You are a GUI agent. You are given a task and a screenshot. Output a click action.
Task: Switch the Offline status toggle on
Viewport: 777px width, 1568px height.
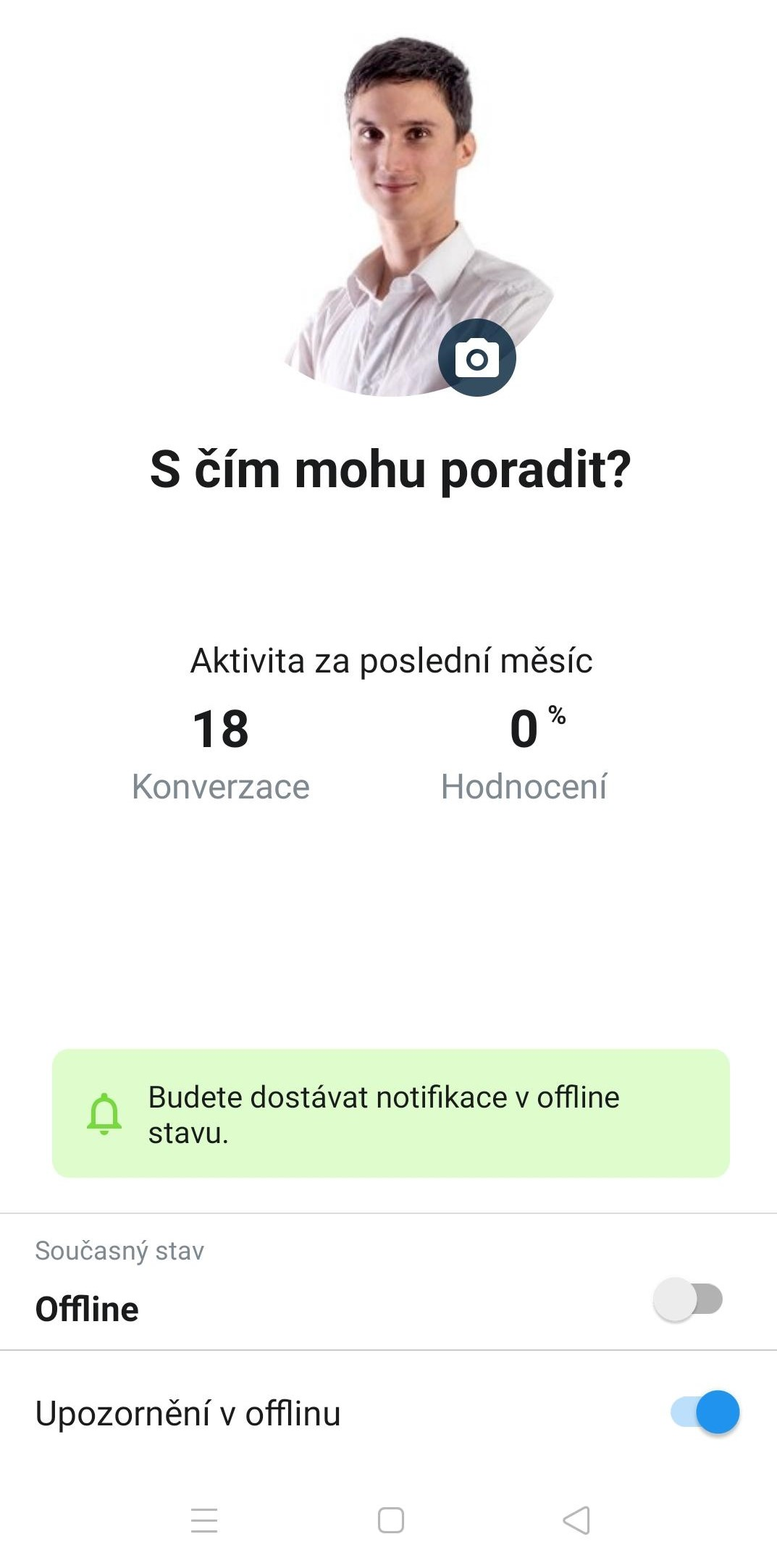coord(688,1299)
